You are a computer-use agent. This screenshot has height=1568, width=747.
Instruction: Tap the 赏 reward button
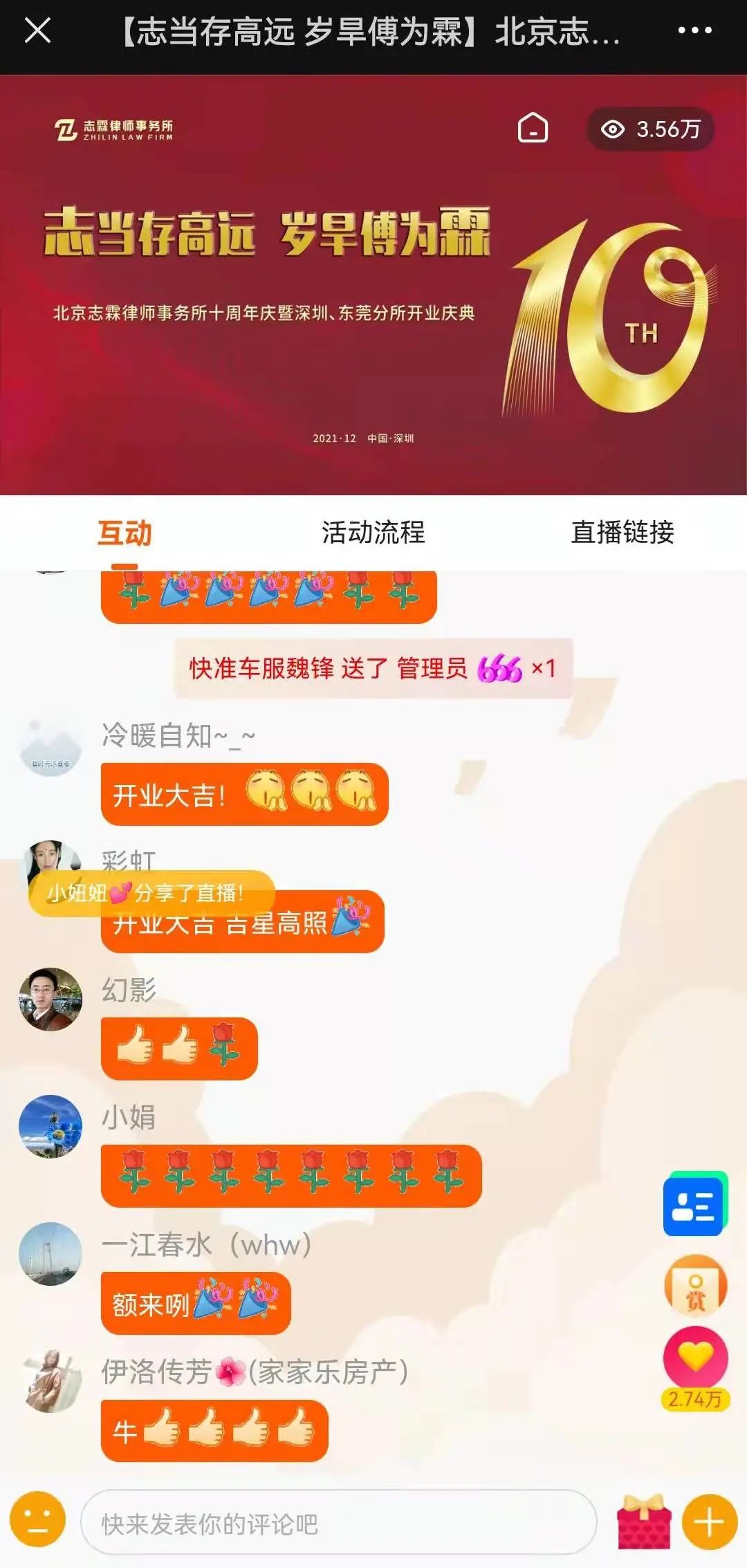[695, 1285]
